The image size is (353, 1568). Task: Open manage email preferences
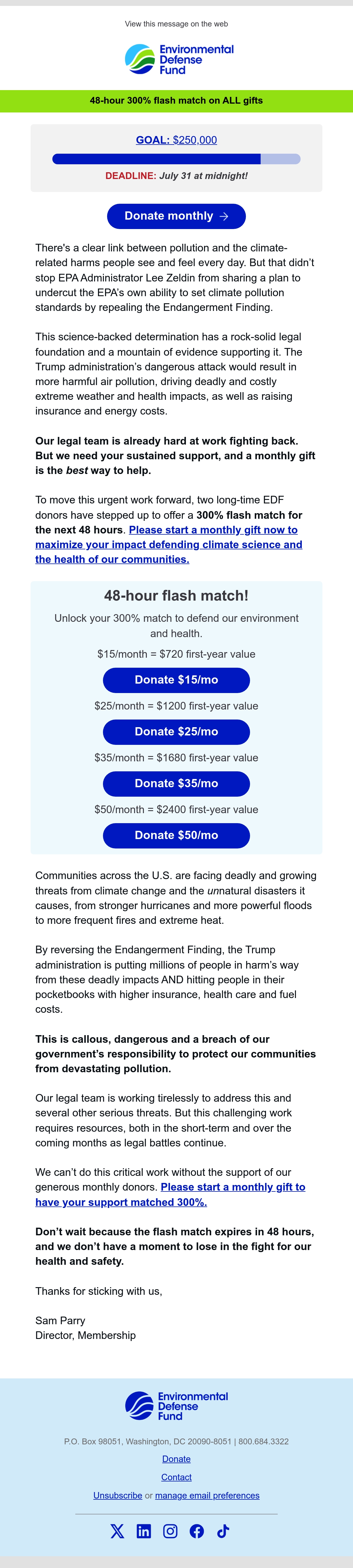pyautogui.click(x=207, y=1496)
